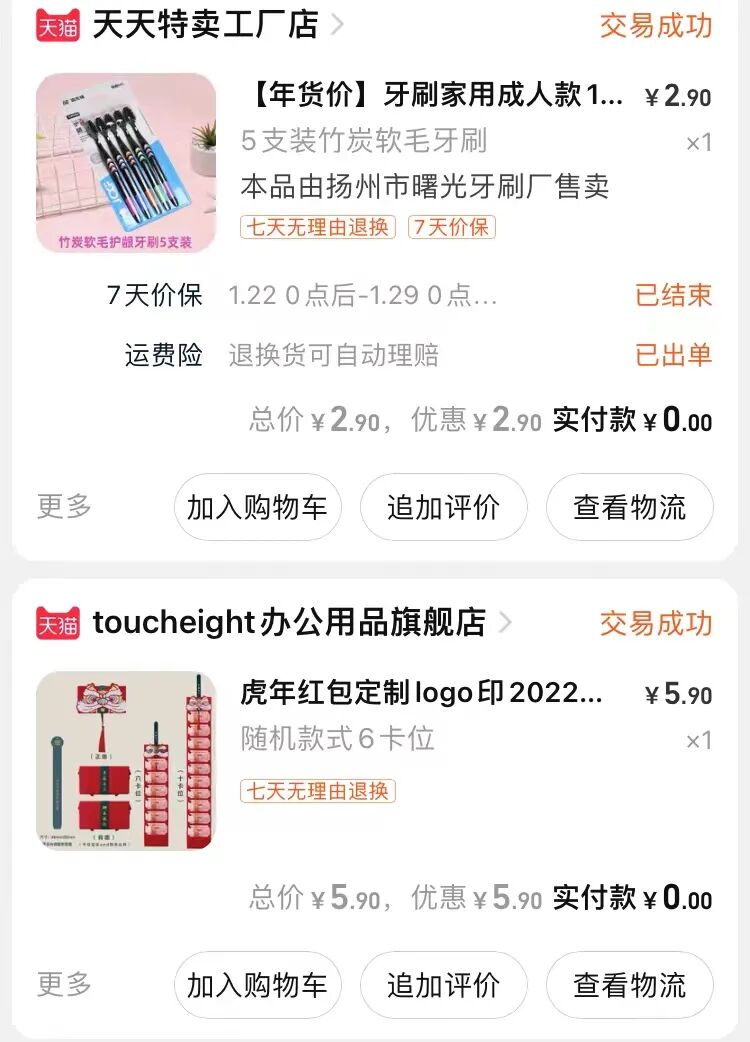Open the 虎年红包定制 order details
750x1042 pixels.
[x=422, y=693]
